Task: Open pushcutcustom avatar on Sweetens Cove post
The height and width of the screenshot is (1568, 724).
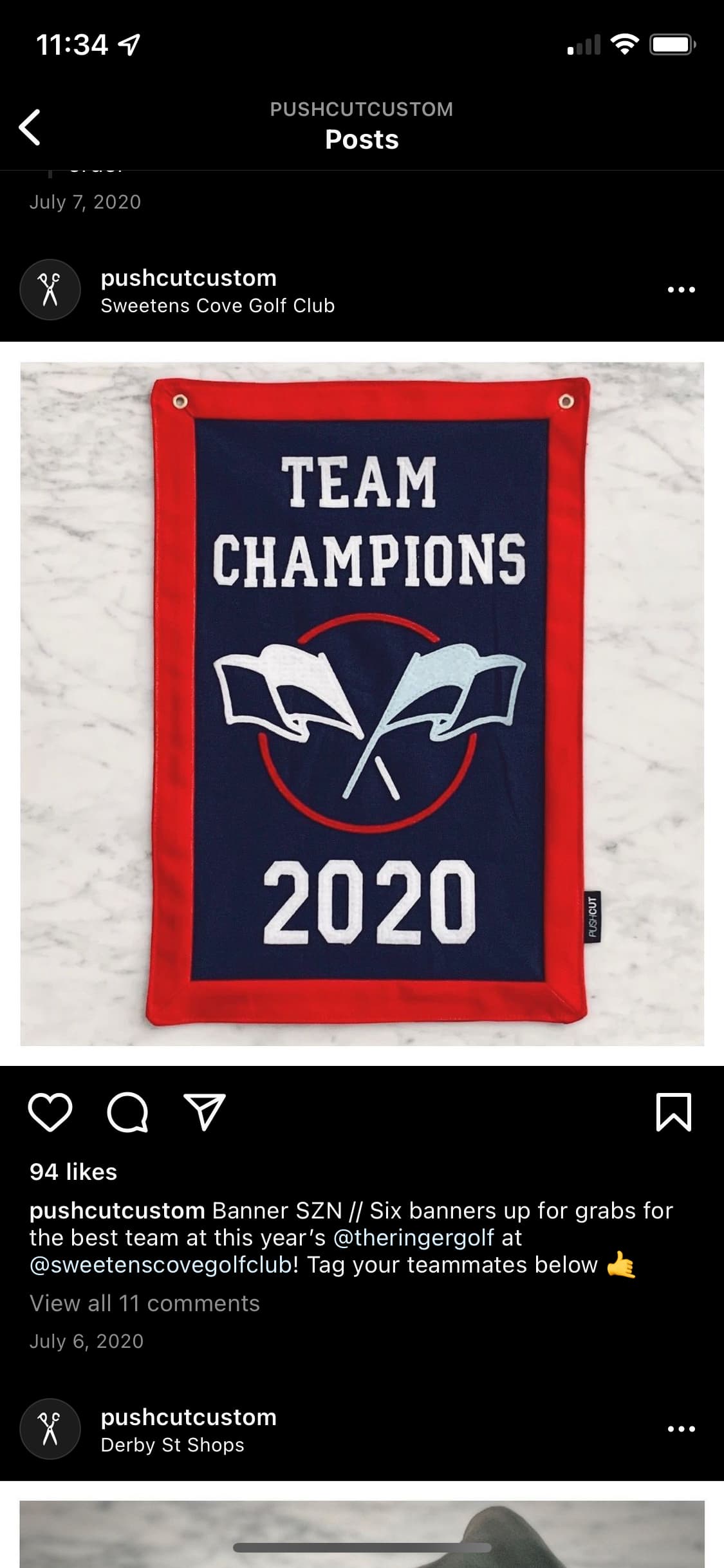Action: [x=50, y=290]
